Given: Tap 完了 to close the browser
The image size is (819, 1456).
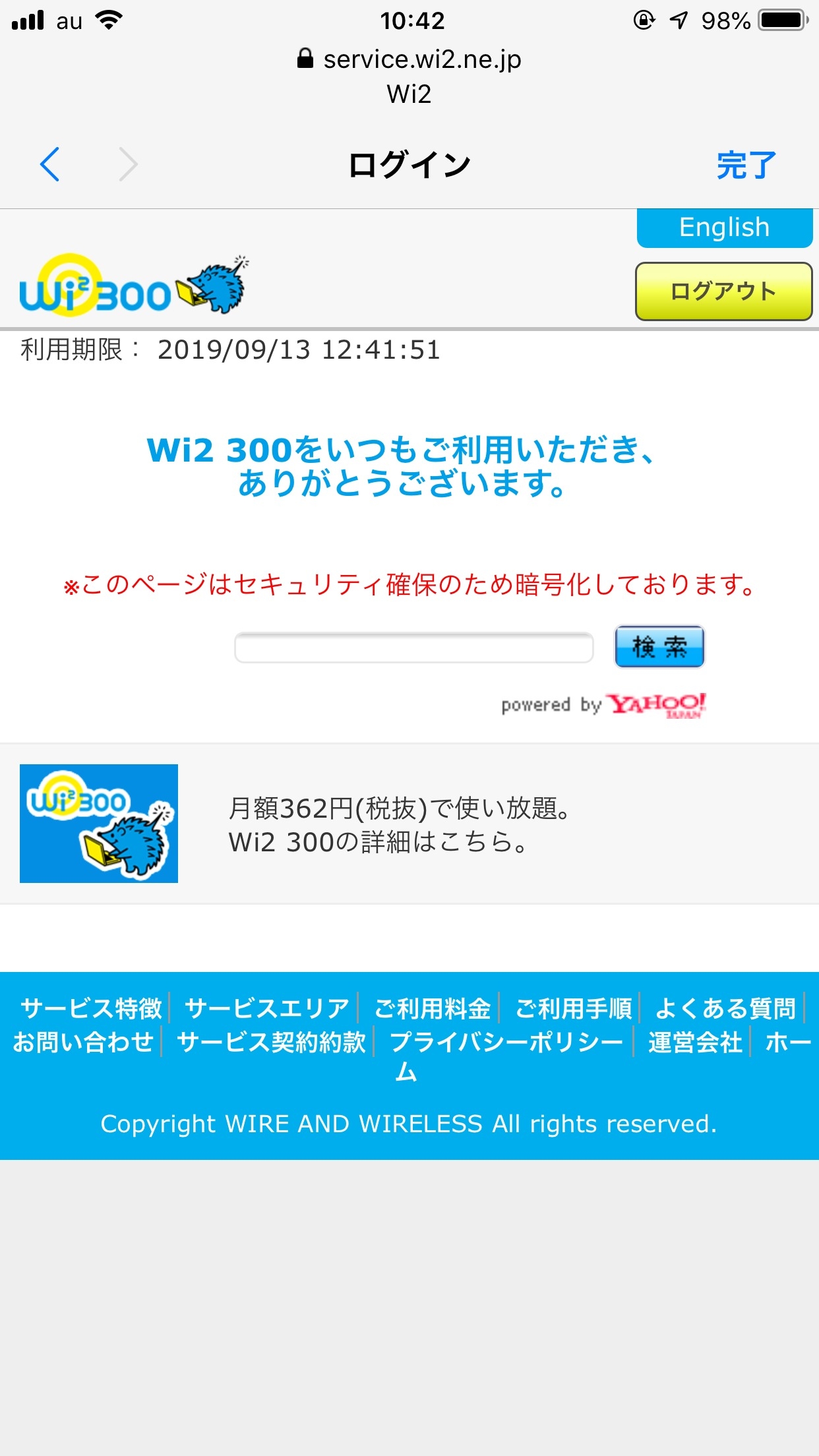Looking at the screenshot, I should coord(746,165).
